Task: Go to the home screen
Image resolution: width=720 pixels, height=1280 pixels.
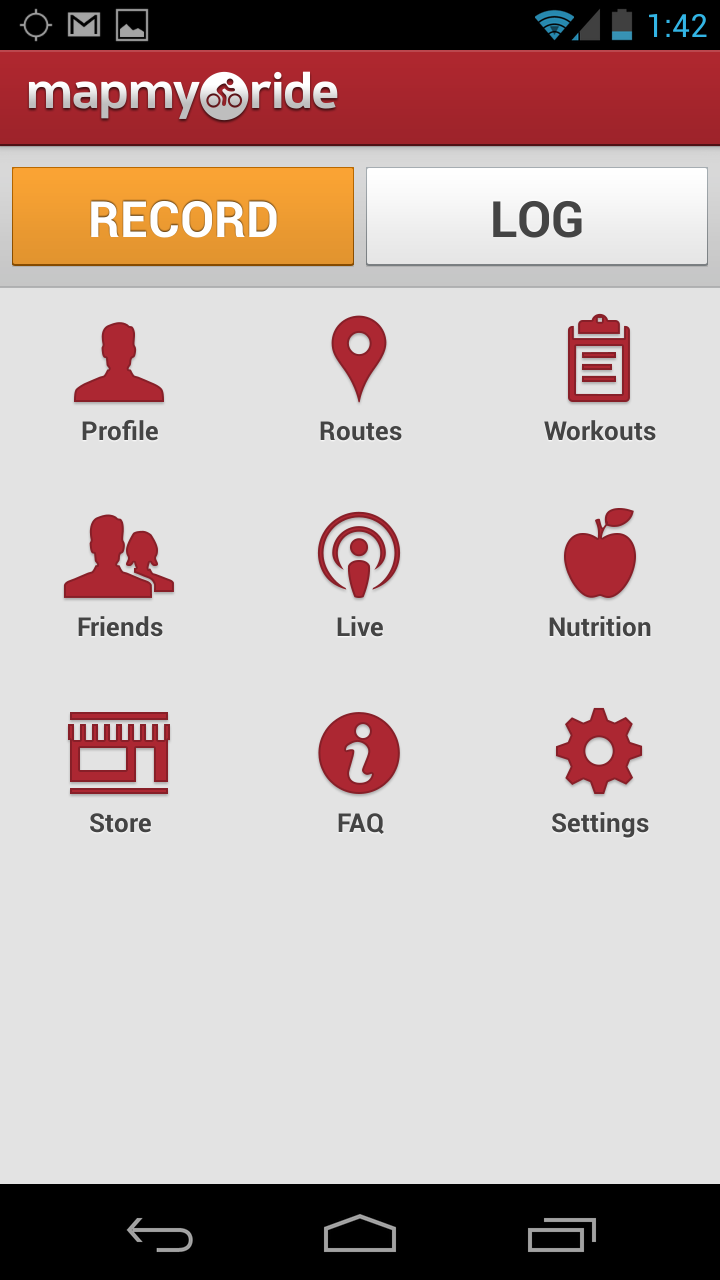Action: [x=360, y=1234]
